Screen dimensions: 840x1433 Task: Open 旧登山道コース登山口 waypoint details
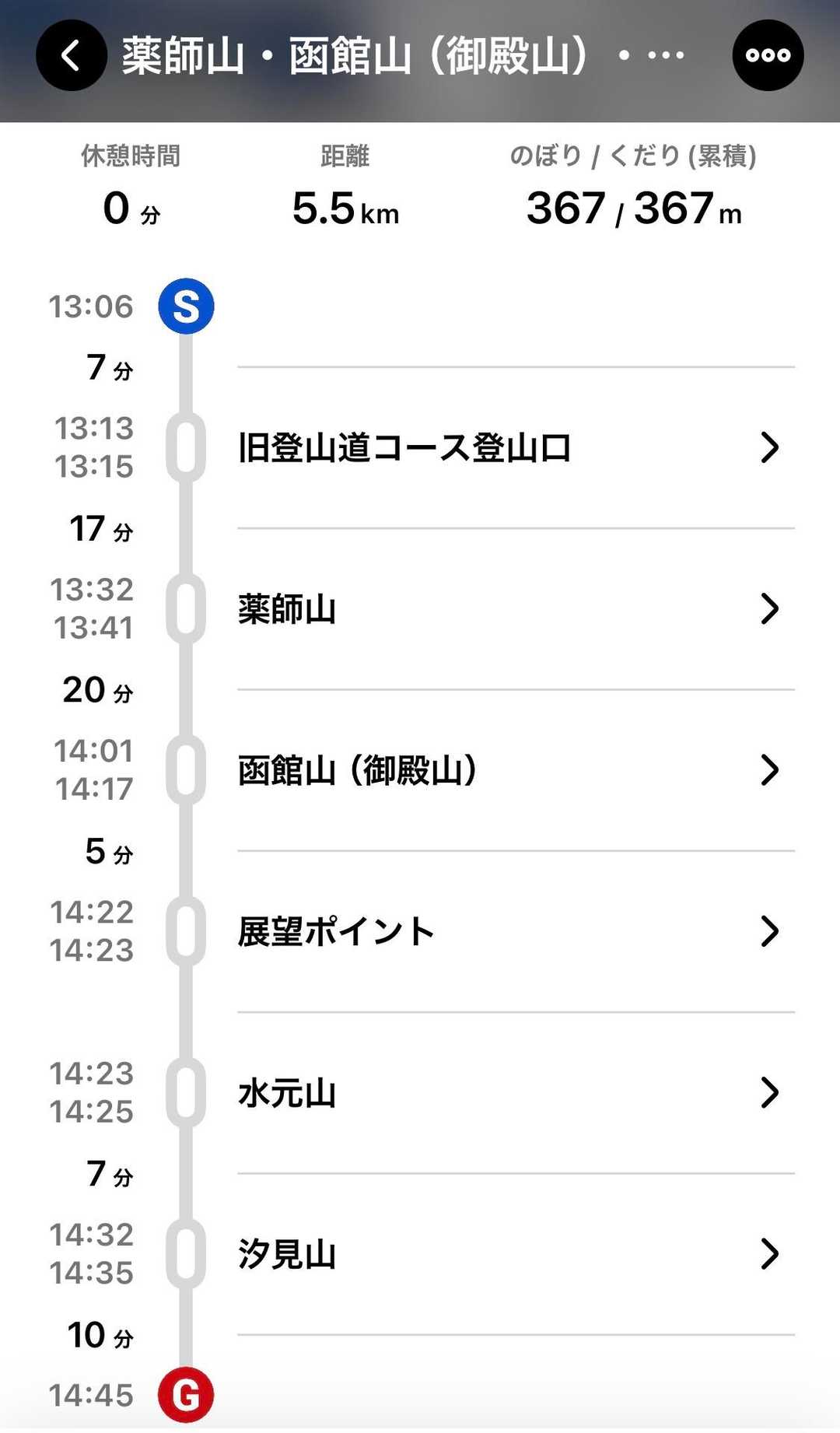[x=513, y=448]
